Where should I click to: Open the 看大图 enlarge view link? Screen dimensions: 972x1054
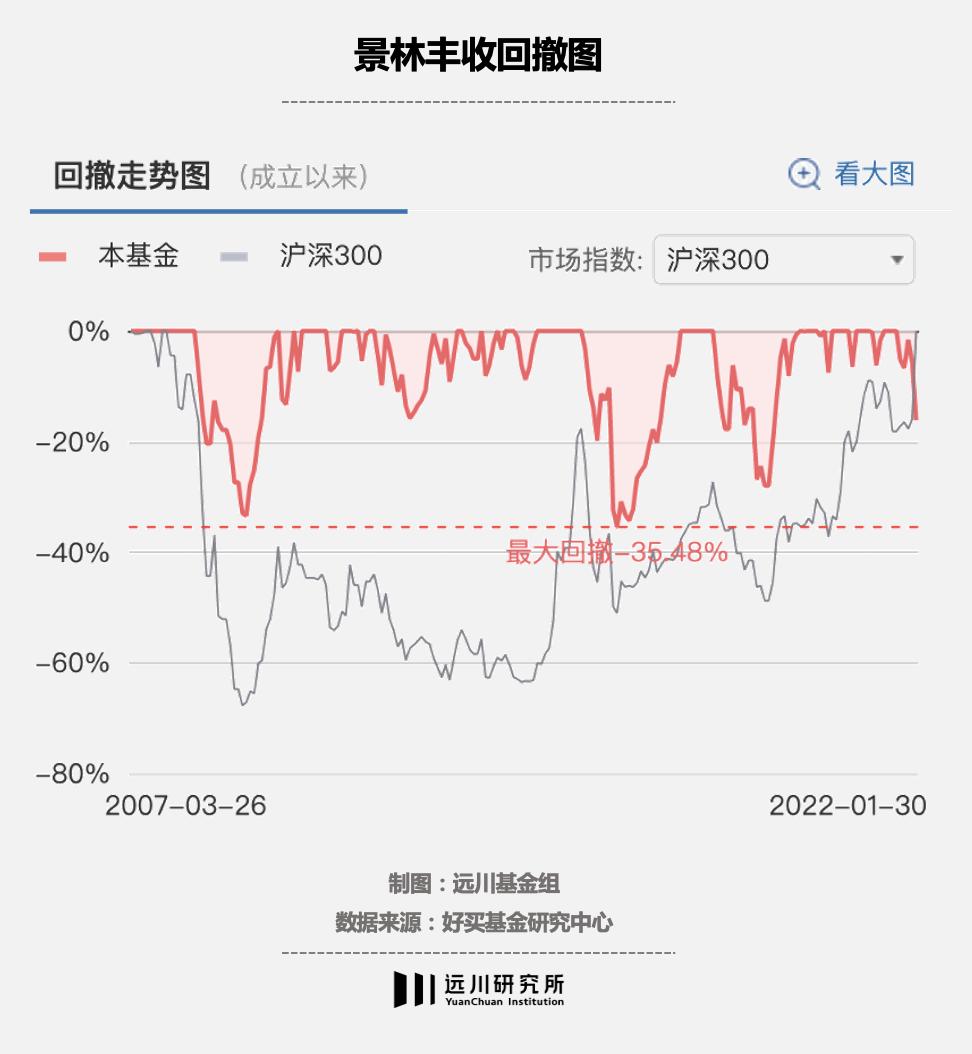click(x=873, y=172)
